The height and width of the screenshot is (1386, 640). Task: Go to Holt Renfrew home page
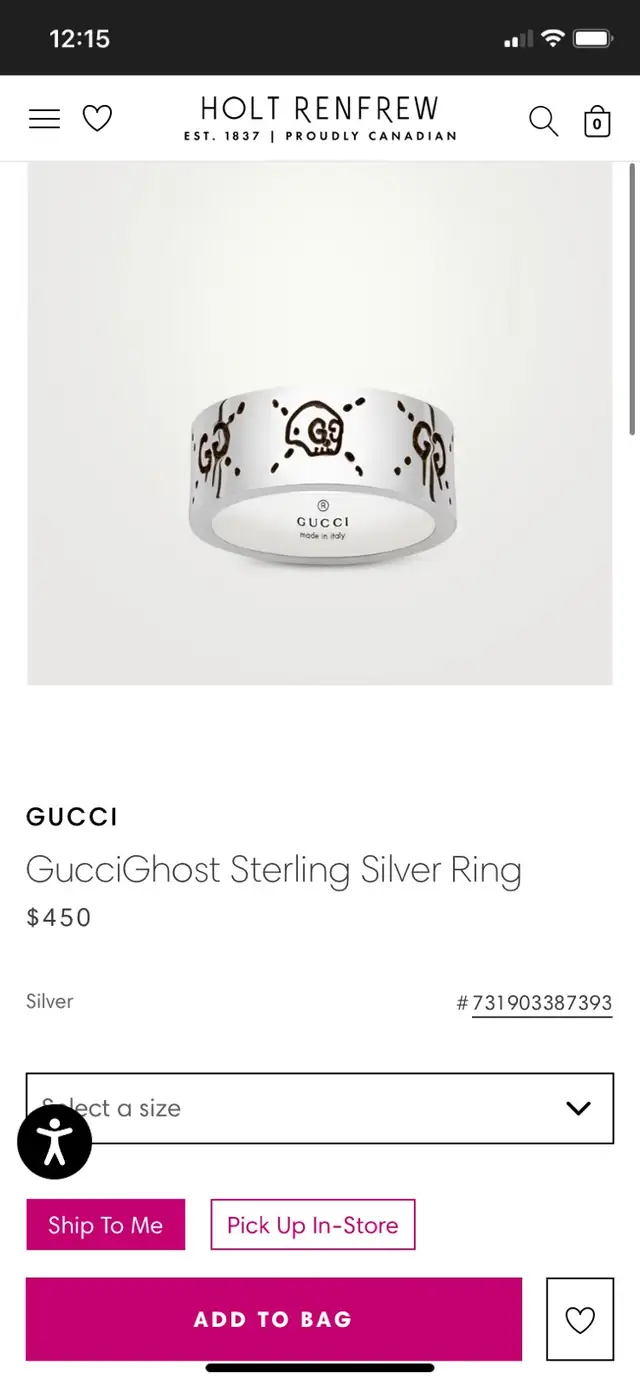[320, 118]
